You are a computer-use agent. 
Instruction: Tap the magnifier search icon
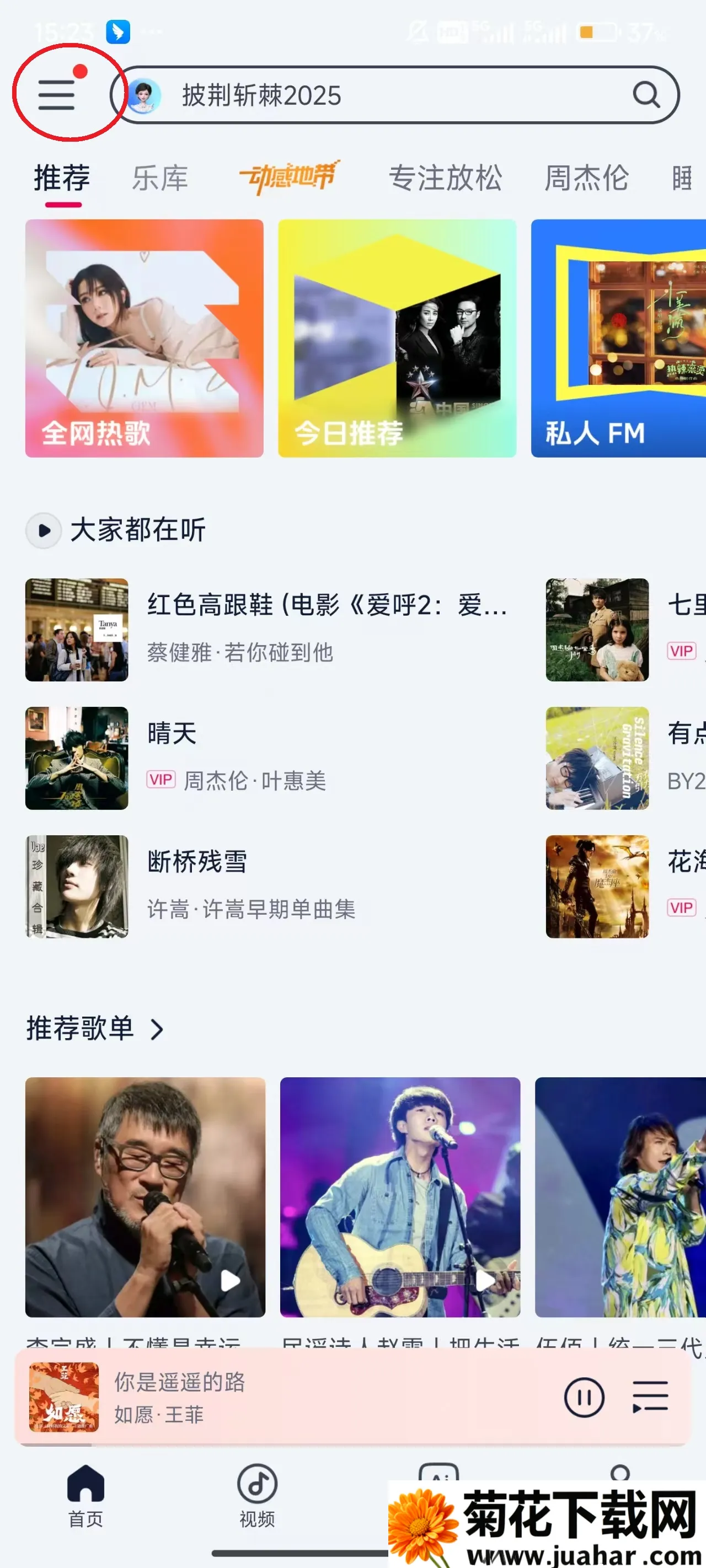pyautogui.click(x=646, y=95)
